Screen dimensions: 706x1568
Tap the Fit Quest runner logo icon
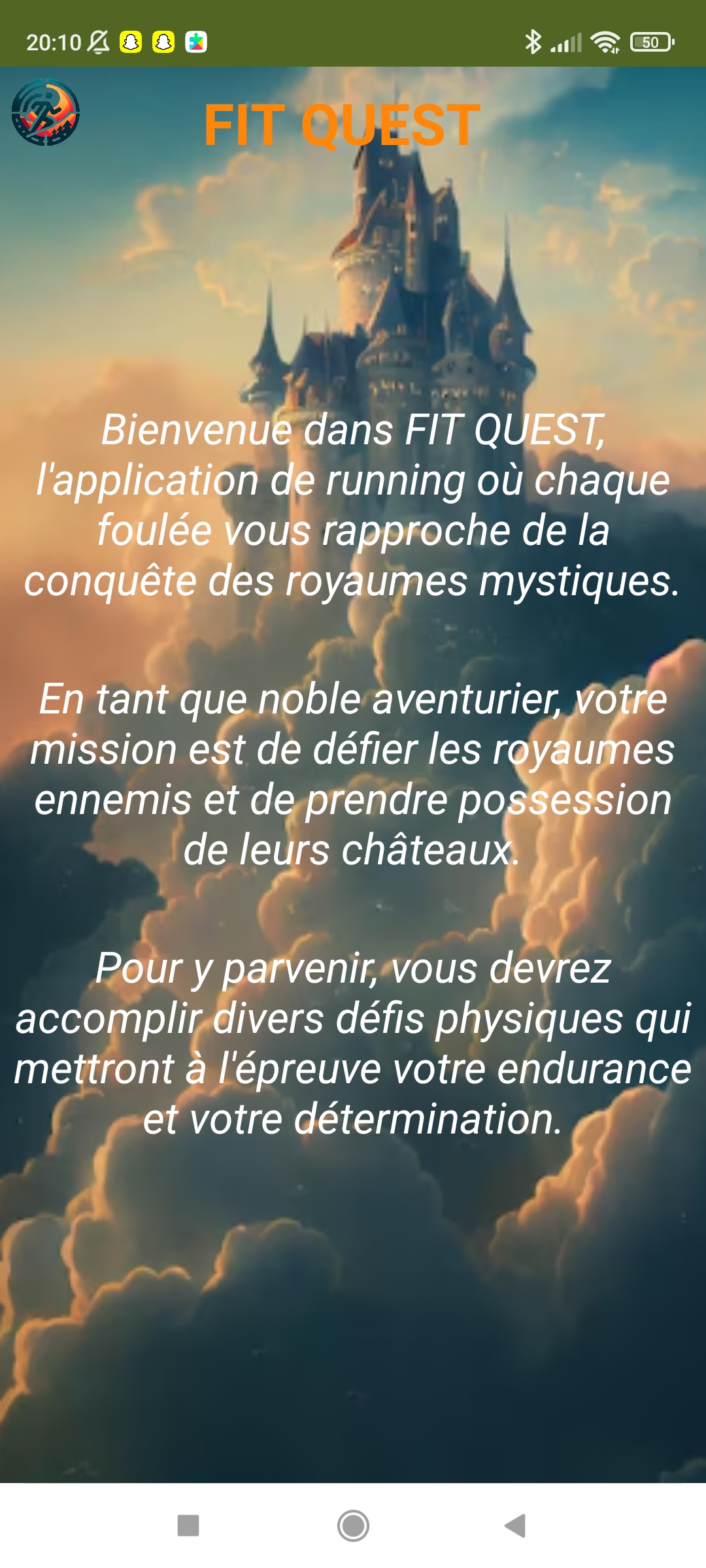click(46, 112)
